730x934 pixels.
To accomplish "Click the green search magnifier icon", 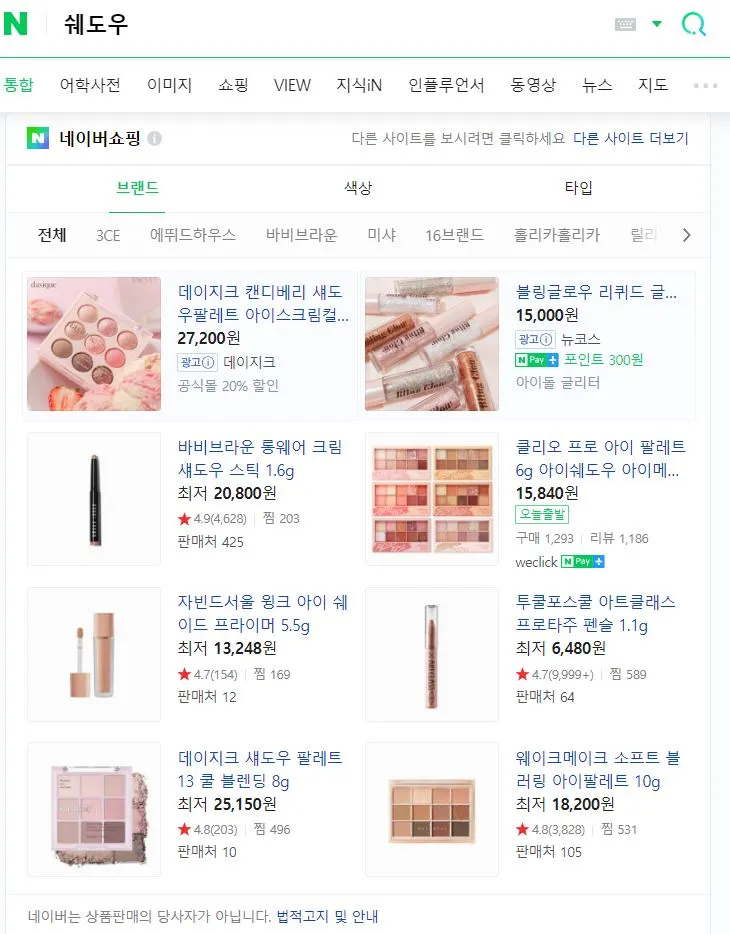I will click(x=694, y=23).
